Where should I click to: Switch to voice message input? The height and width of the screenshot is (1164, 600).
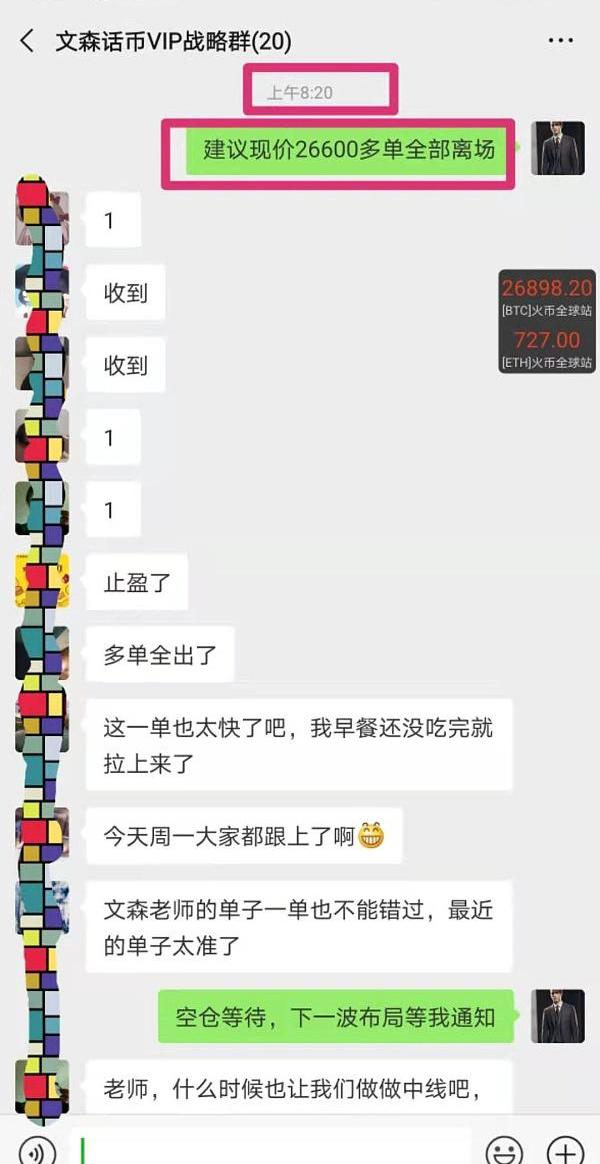pyautogui.click(x=35, y=1148)
